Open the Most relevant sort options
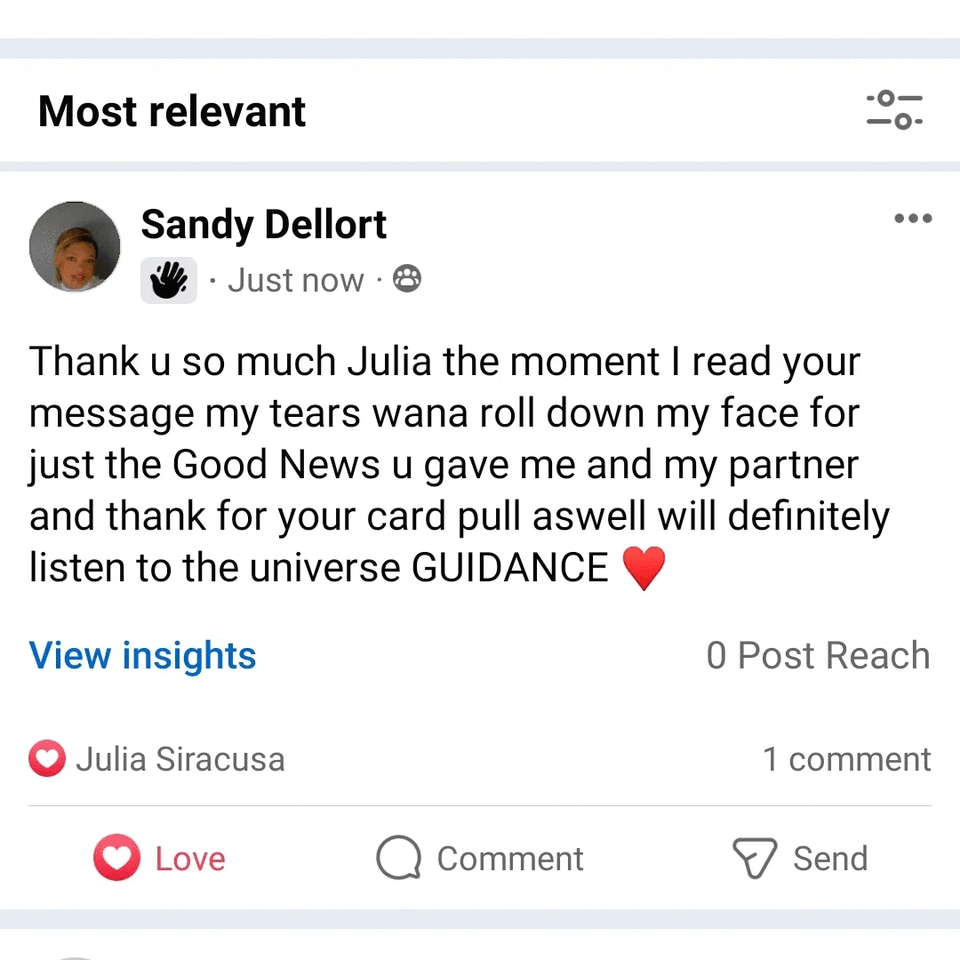The image size is (960, 960). (x=172, y=111)
